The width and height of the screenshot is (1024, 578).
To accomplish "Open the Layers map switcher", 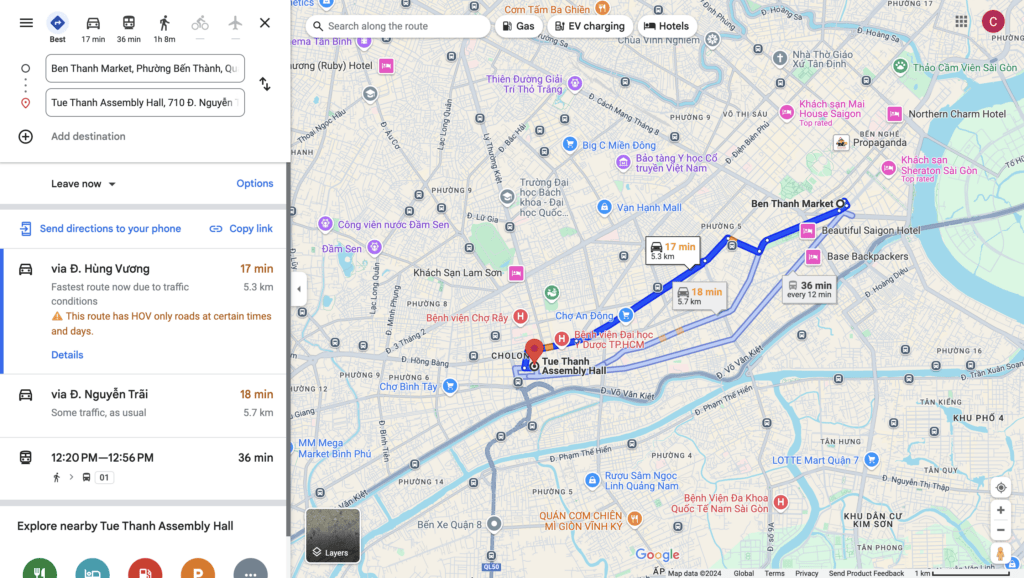I will click(x=332, y=535).
